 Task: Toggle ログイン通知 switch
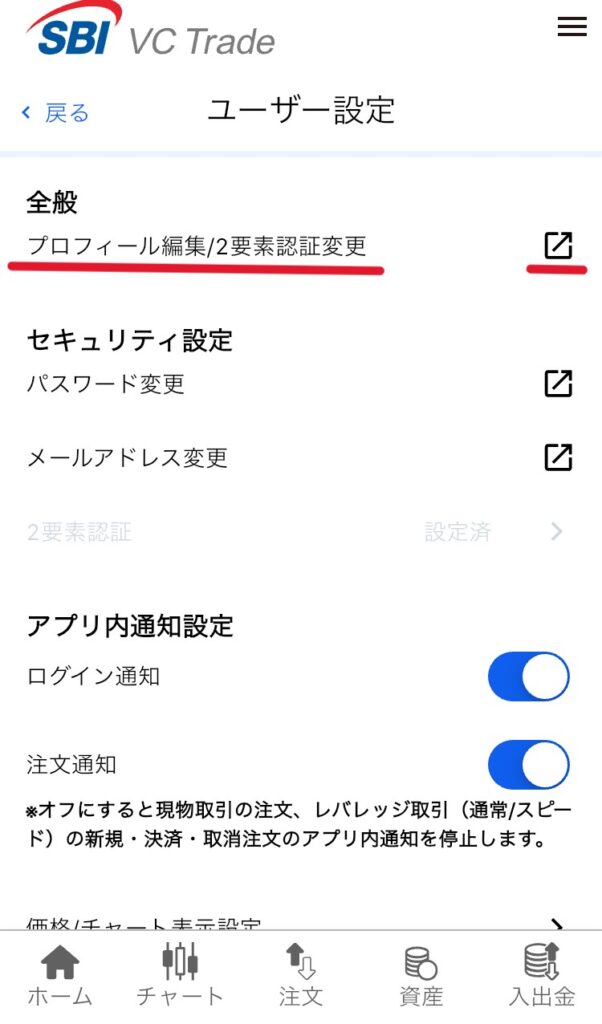(x=528, y=677)
